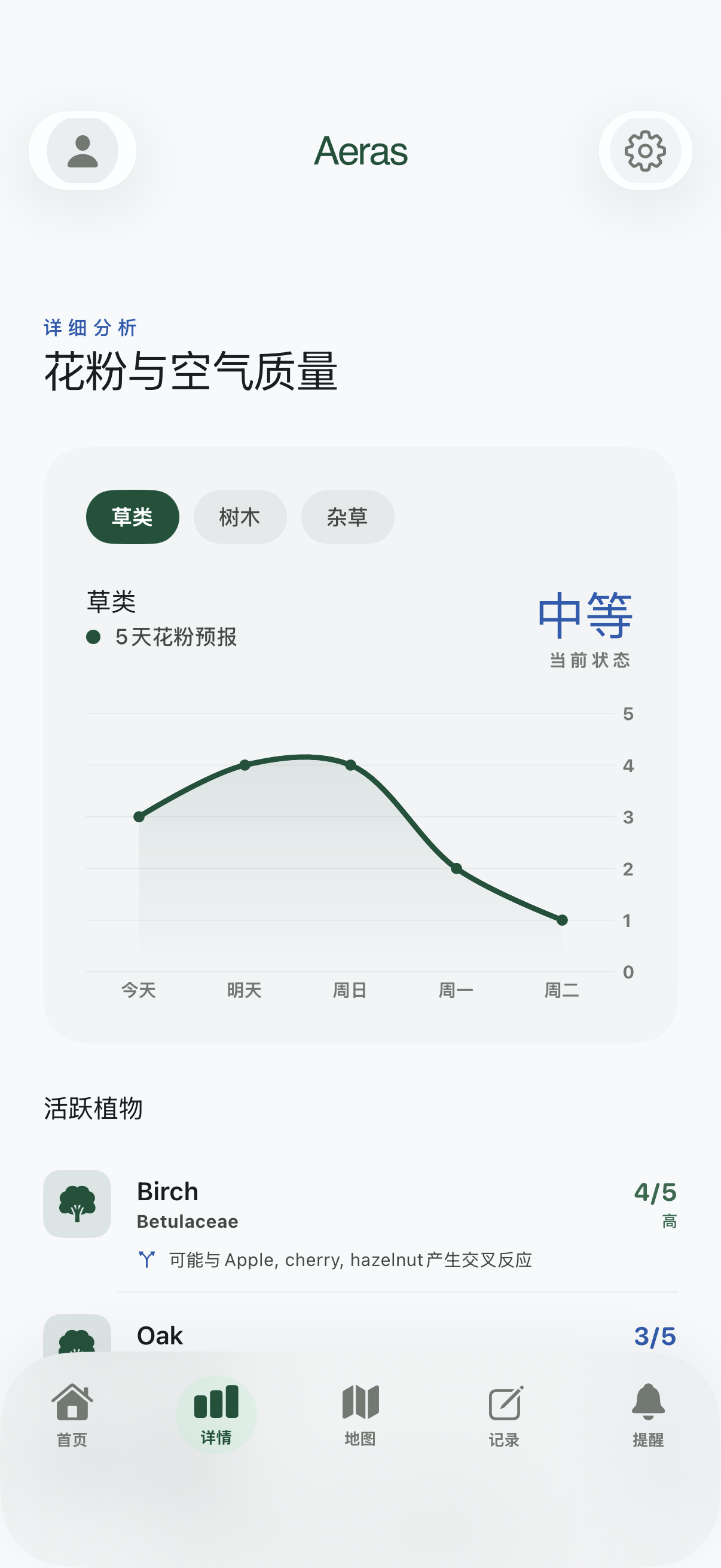Switch to the 首页 tab
This screenshot has height=1568, width=721.
point(72,1418)
